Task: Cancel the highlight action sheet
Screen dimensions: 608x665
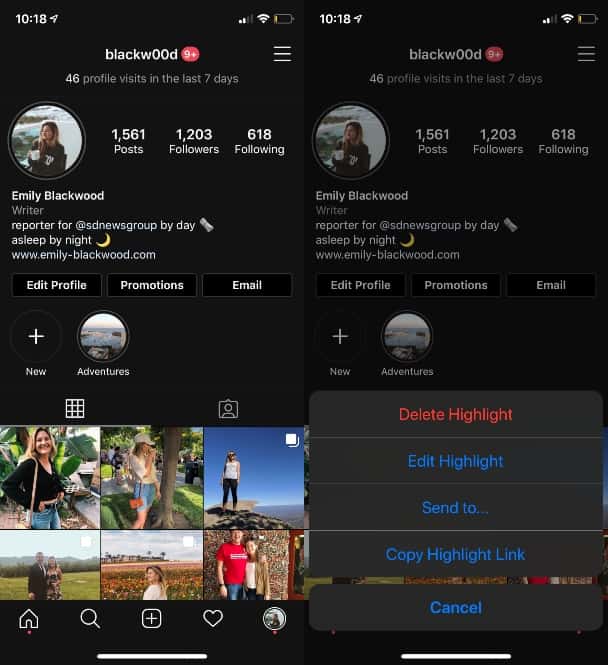Action: tap(455, 607)
